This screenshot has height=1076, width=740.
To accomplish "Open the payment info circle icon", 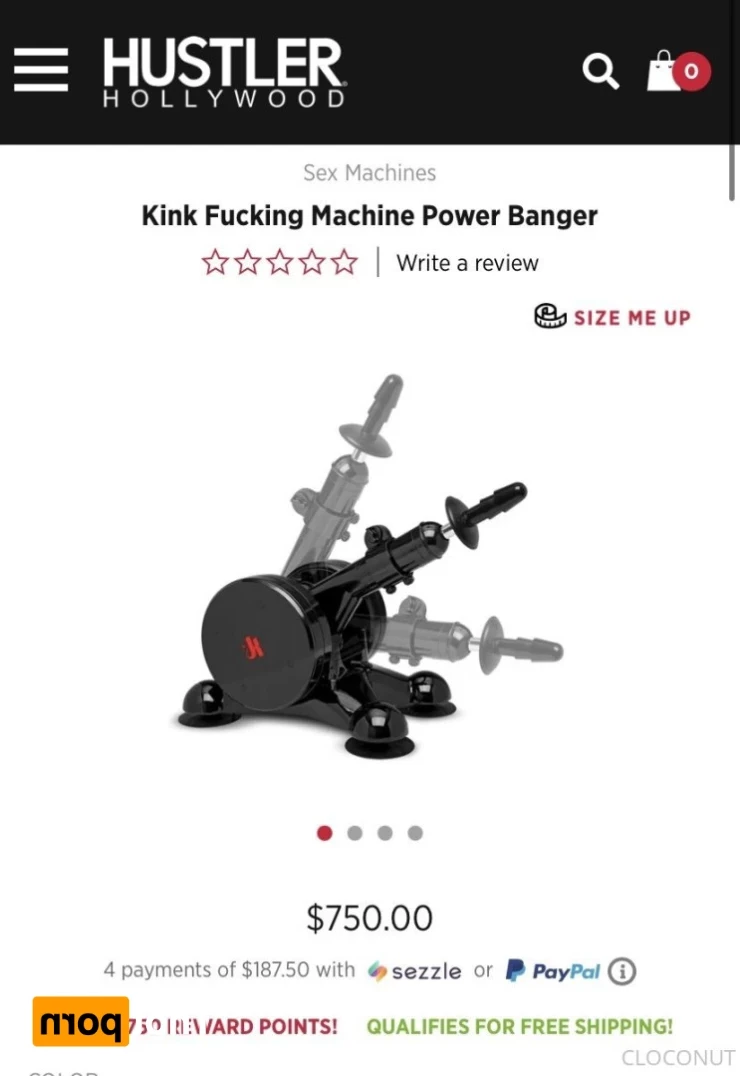I will [x=622, y=971].
